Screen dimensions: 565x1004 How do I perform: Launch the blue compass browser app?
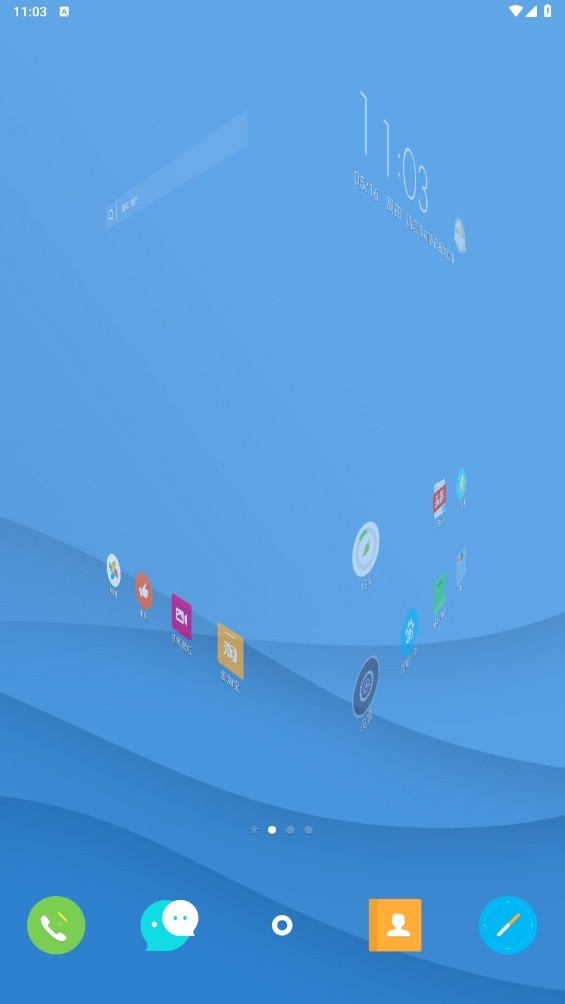coord(508,925)
